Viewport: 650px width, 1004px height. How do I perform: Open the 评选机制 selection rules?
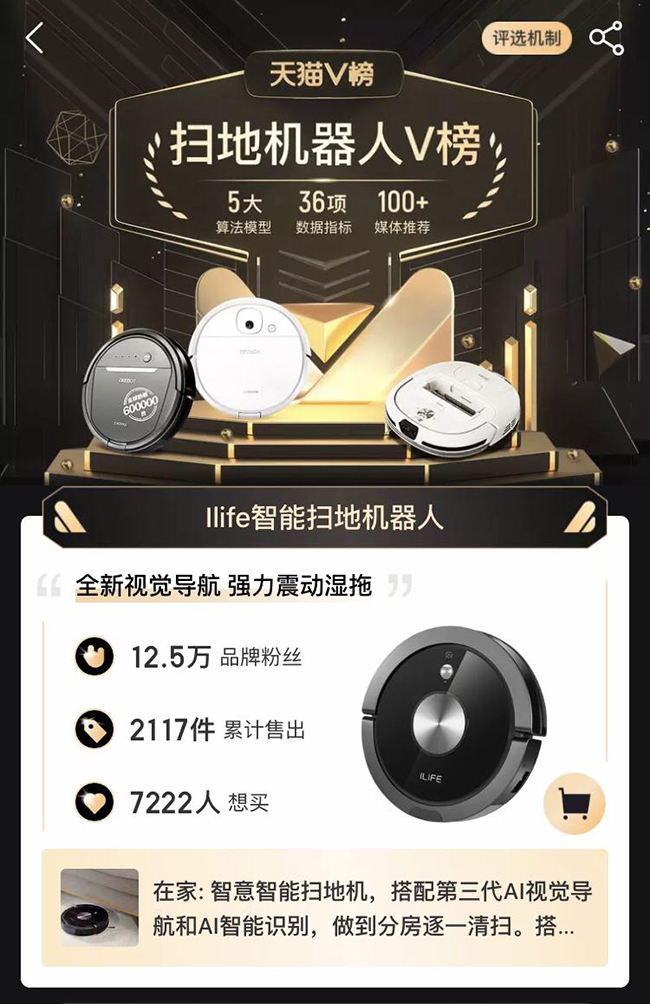coord(527,39)
